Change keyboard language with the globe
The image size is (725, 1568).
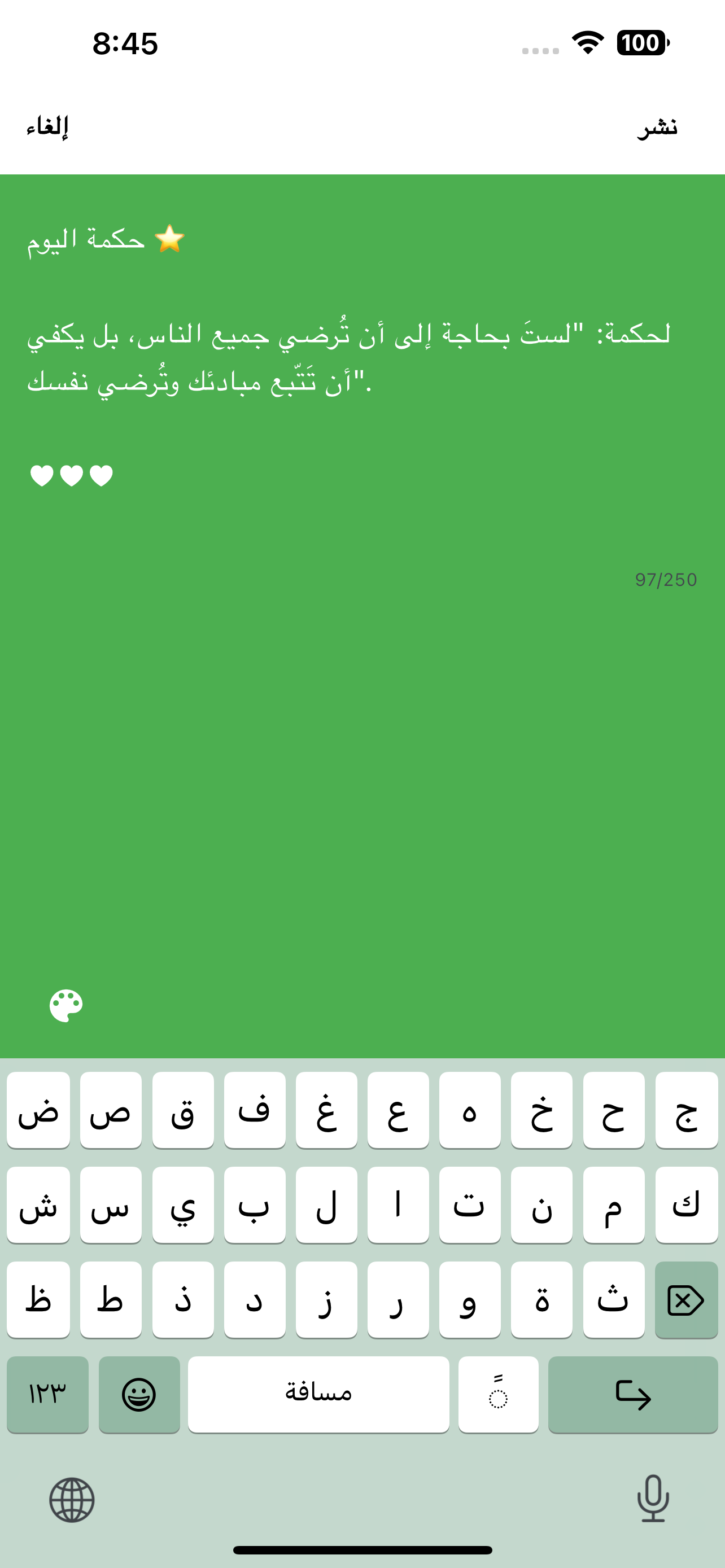(72, 1500)
